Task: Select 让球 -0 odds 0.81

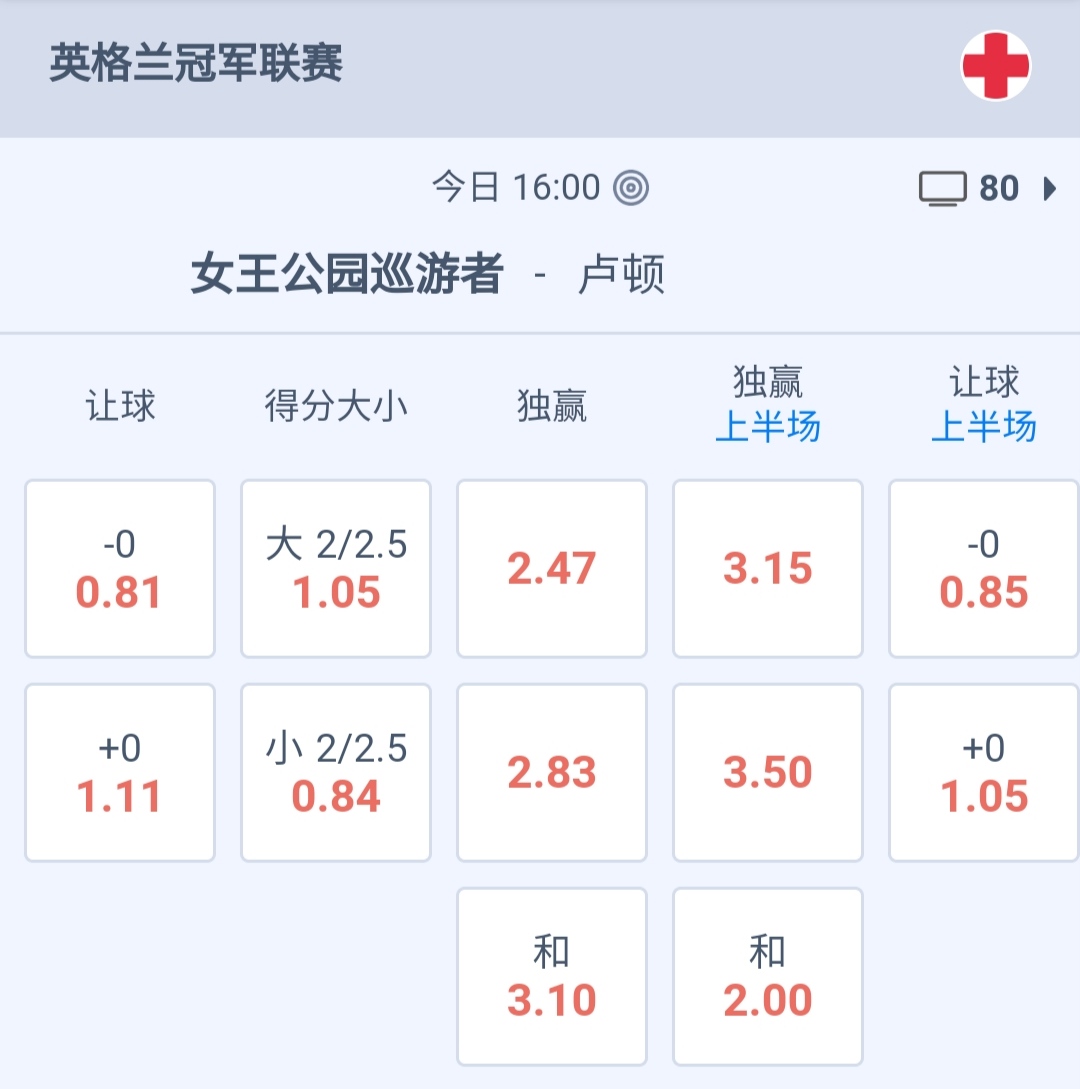Action: (x=120, y=568)
